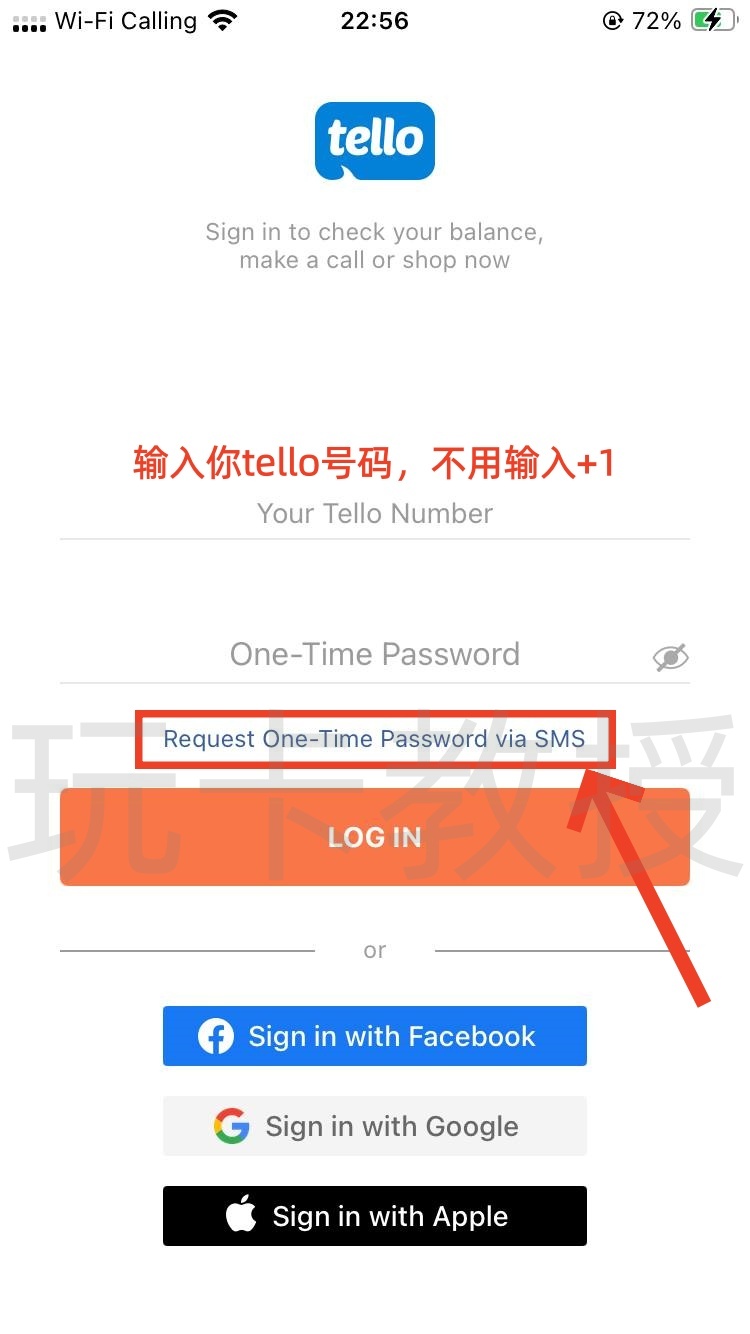Select Sign in with Apple
Image resolution: width=750 pixels, height=1334 pixels.
[374, 1216]
